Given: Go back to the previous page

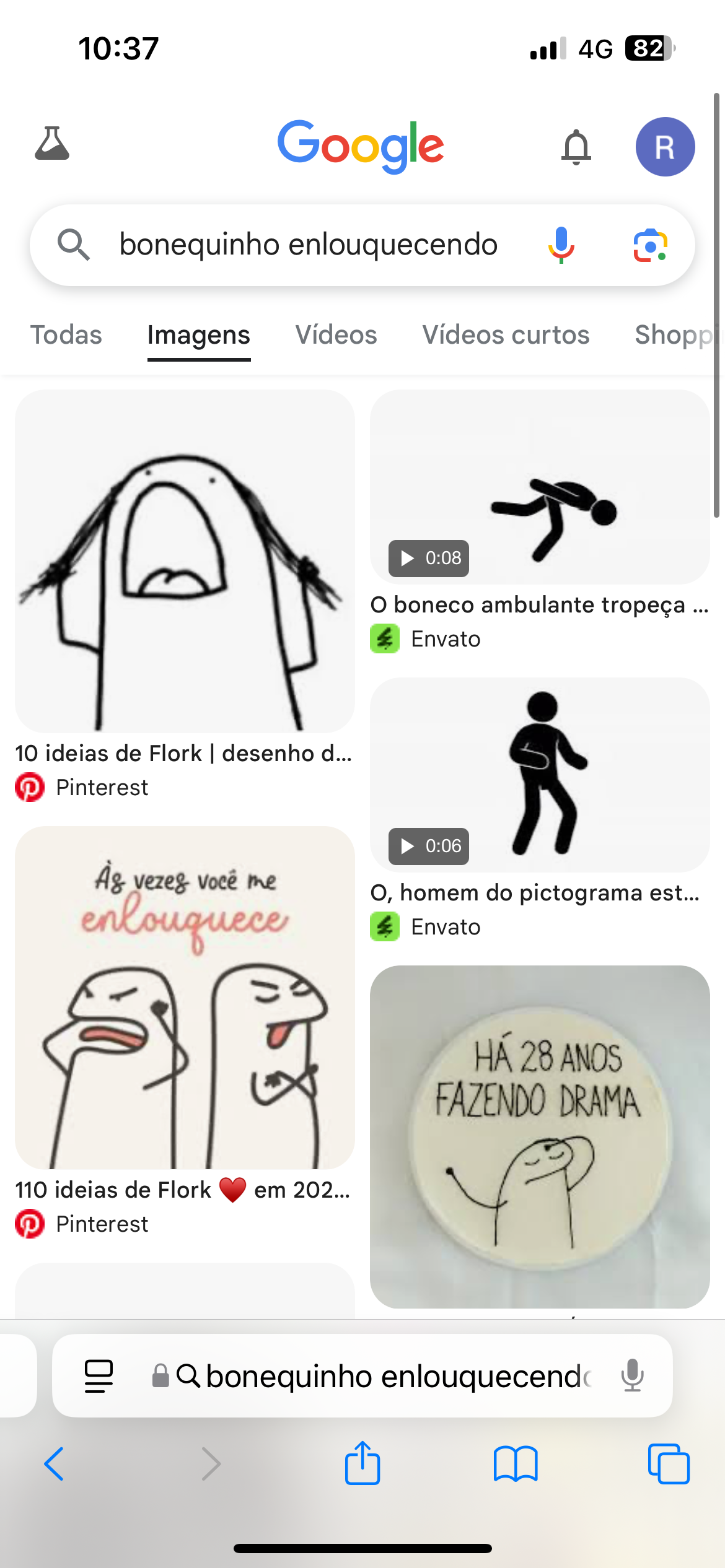Looking at the screenshot, I should (x=55, y=1464).
